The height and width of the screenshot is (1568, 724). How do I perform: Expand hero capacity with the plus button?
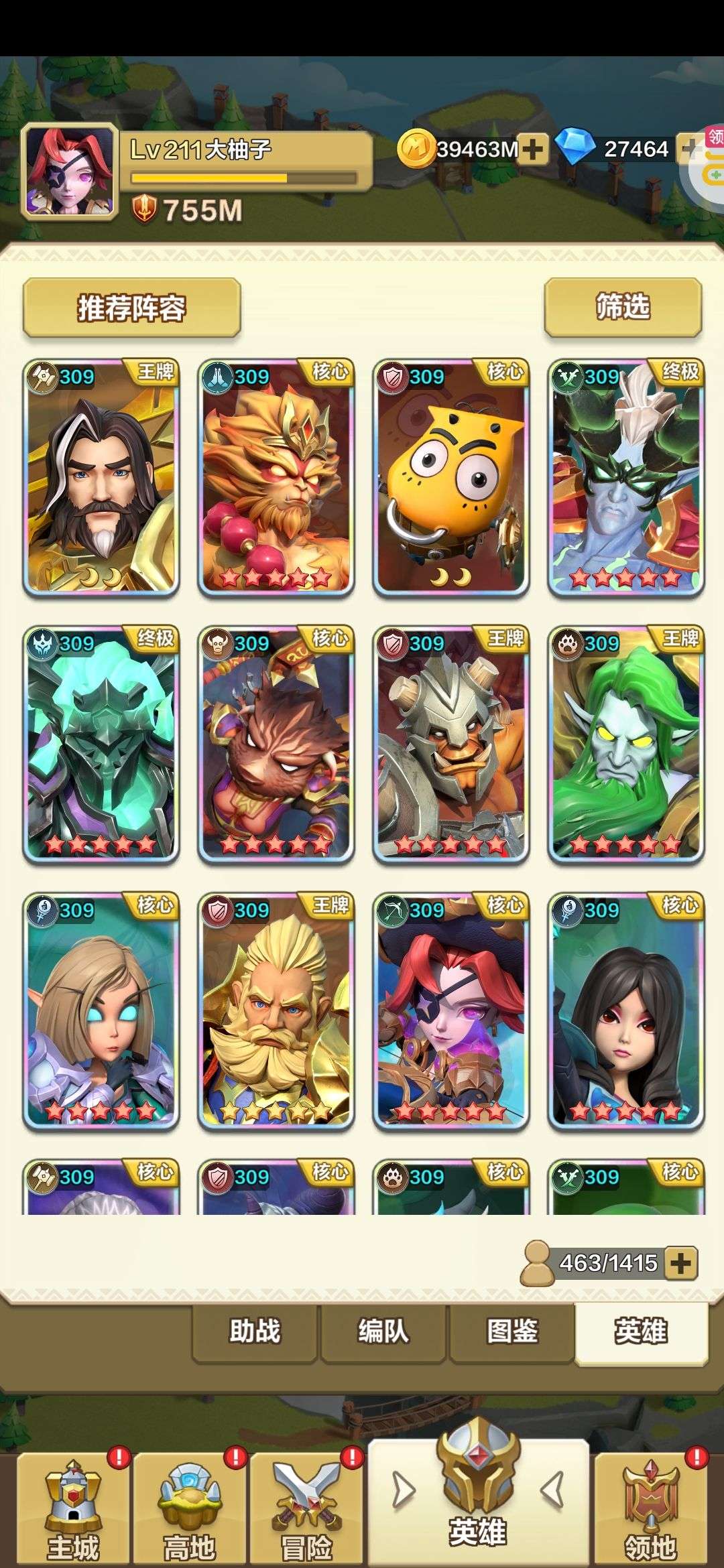(680, 1263)
